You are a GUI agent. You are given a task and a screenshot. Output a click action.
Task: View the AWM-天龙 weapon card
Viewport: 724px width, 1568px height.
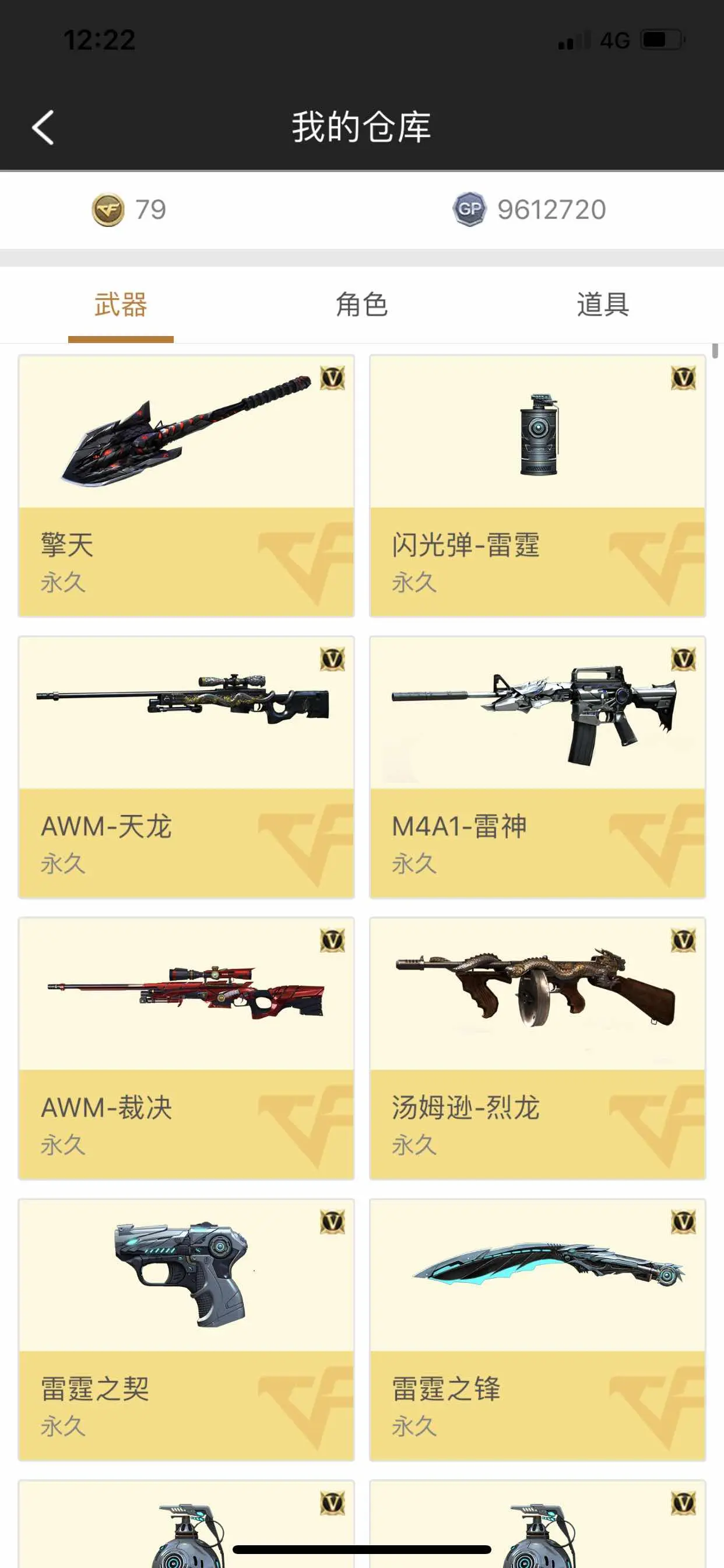pyautogui.click(x=186, y=767)
